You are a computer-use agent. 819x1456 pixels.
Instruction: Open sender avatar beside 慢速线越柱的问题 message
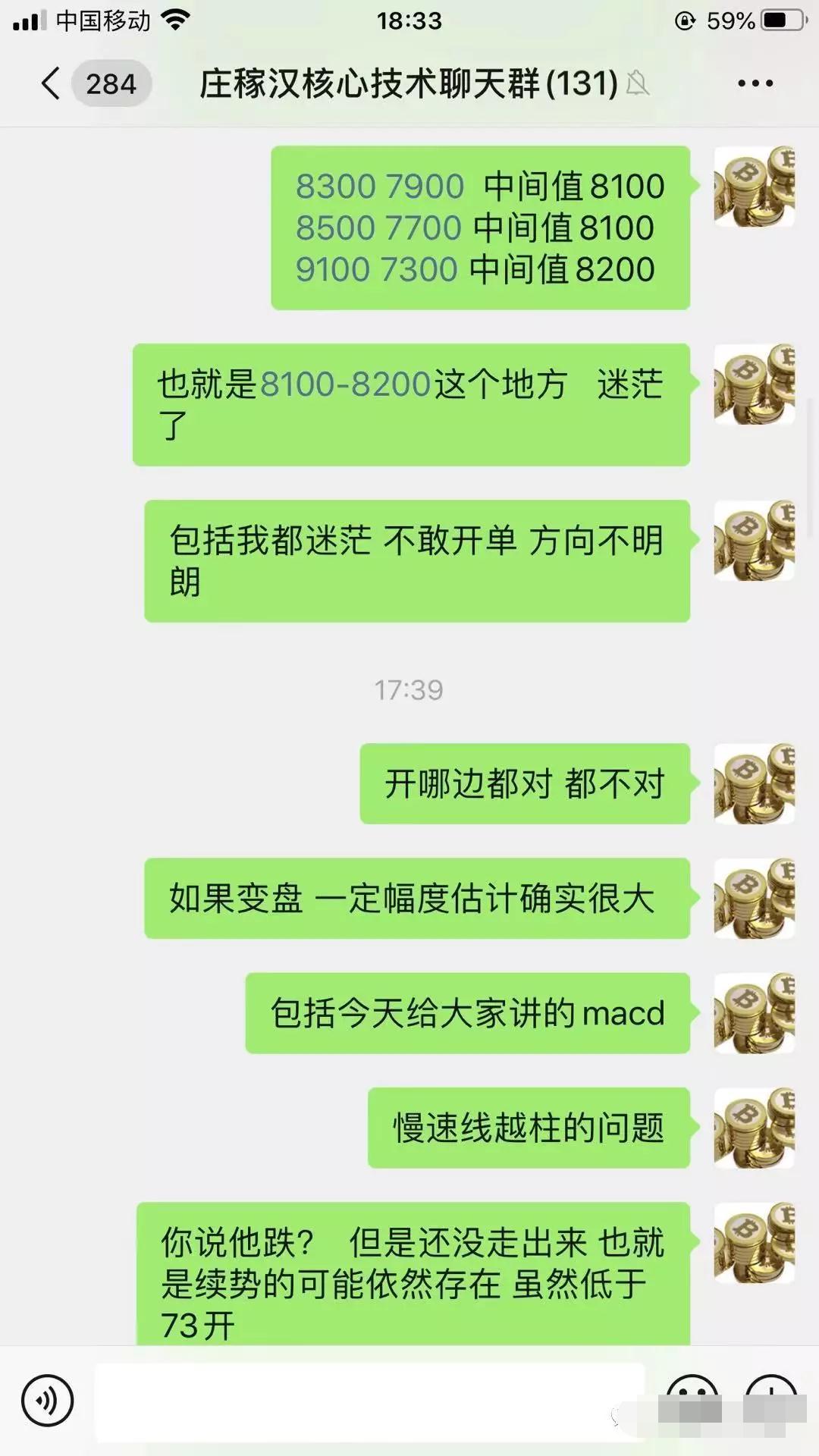point(754,1128)
